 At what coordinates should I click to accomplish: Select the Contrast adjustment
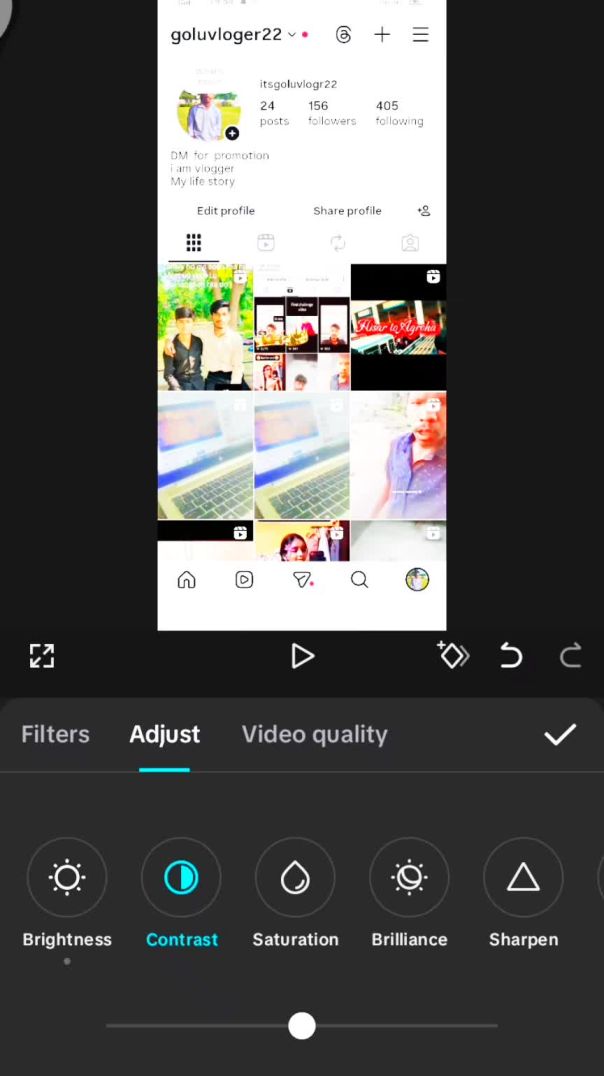pyautogui.click(x=181, y=878)
